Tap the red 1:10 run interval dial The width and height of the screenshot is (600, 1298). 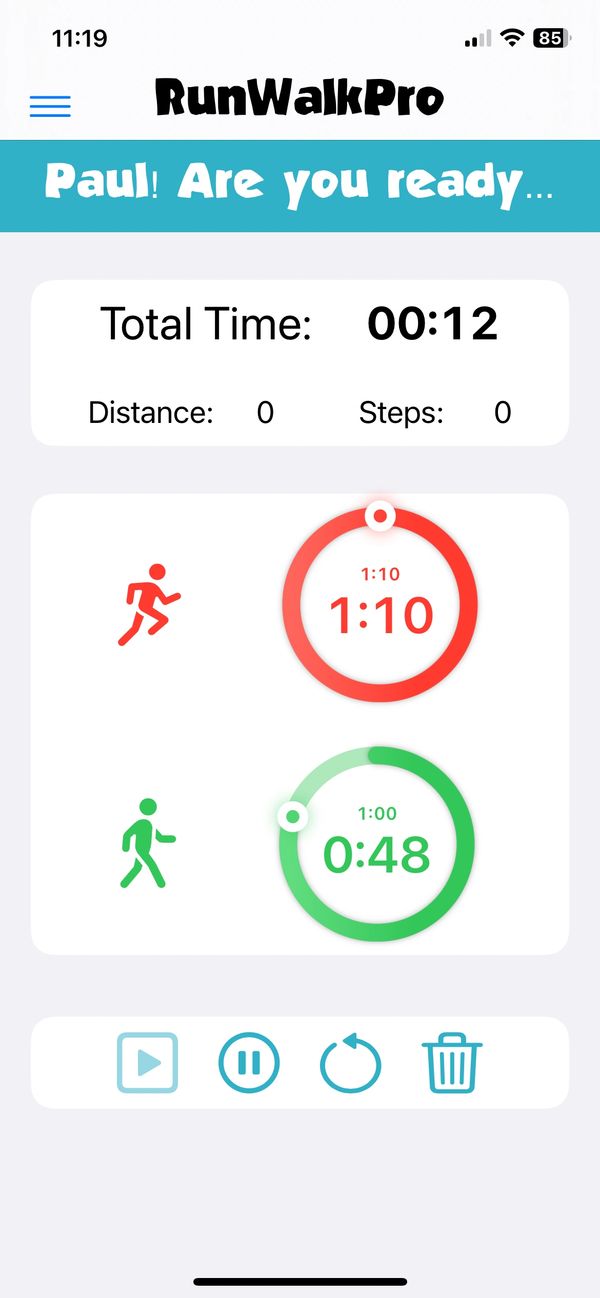tap(380, 605)
